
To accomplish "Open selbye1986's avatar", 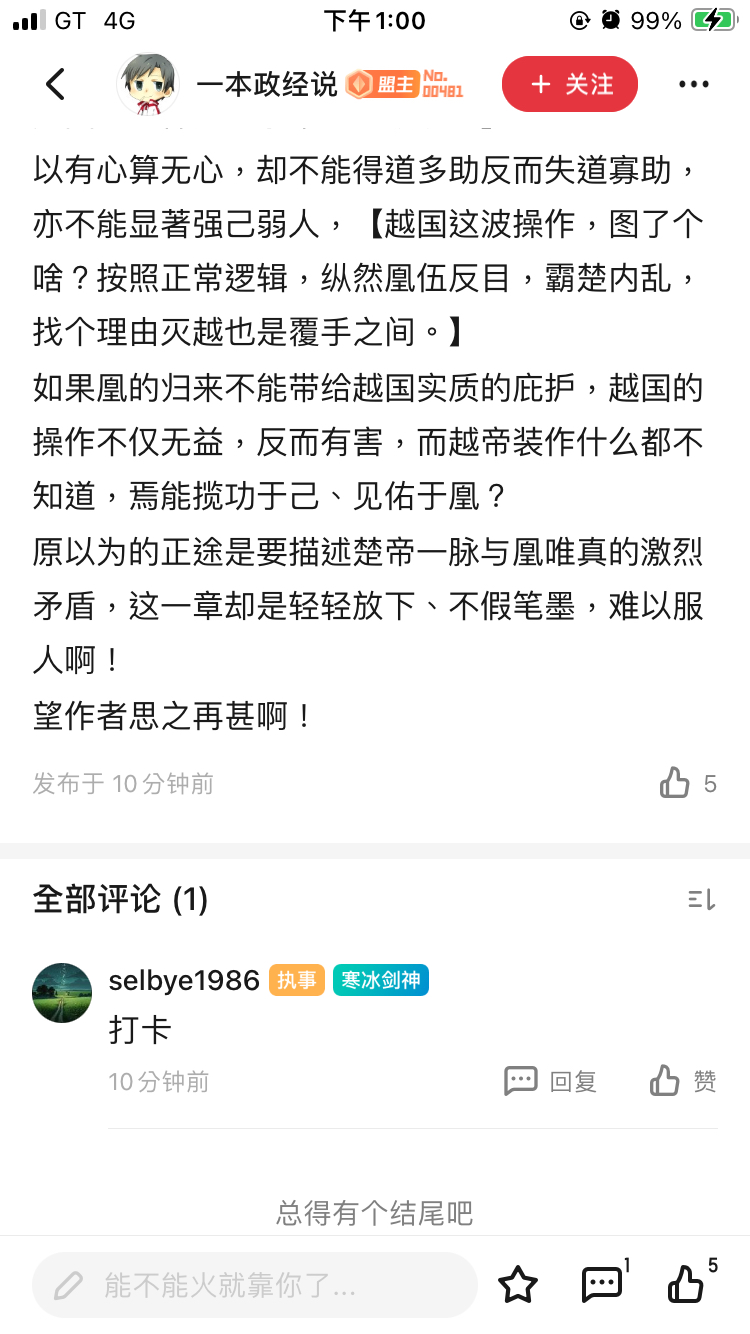I will 62,993.
